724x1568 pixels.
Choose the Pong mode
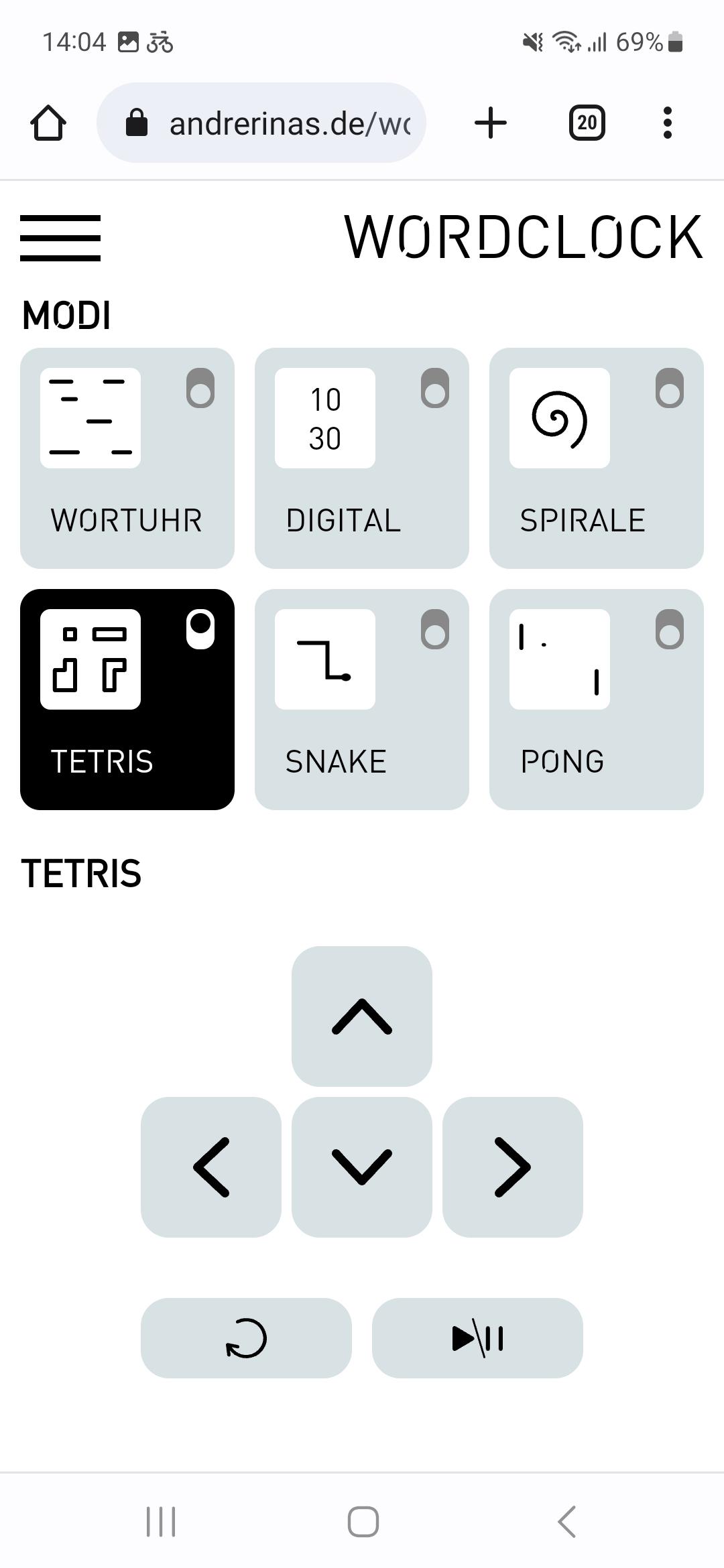click(x=597, y=699)
